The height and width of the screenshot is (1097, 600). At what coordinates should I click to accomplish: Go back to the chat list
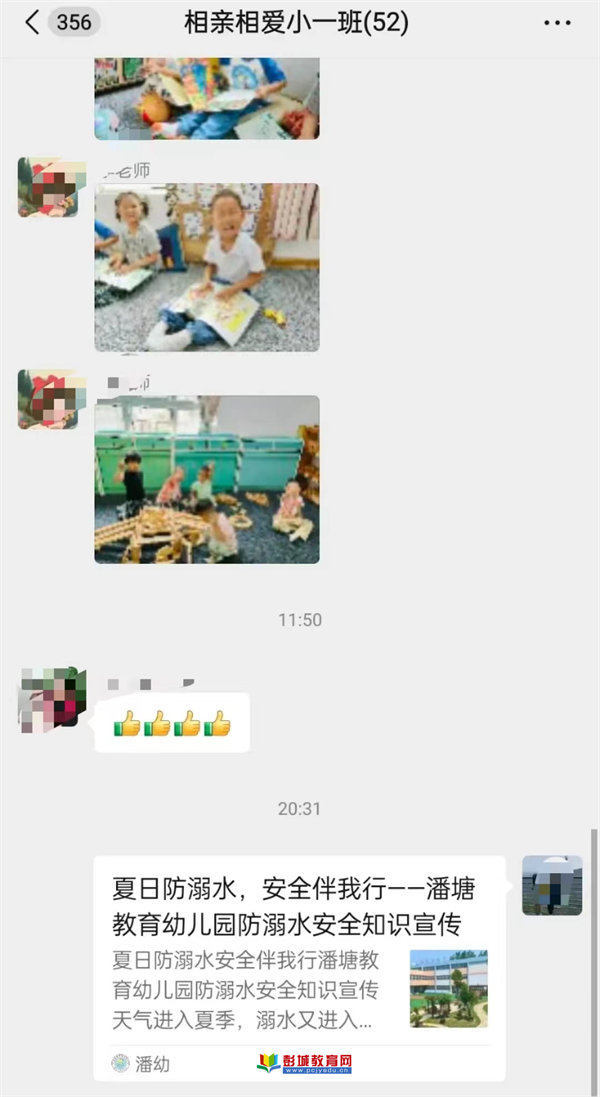(x=34, y=23)
